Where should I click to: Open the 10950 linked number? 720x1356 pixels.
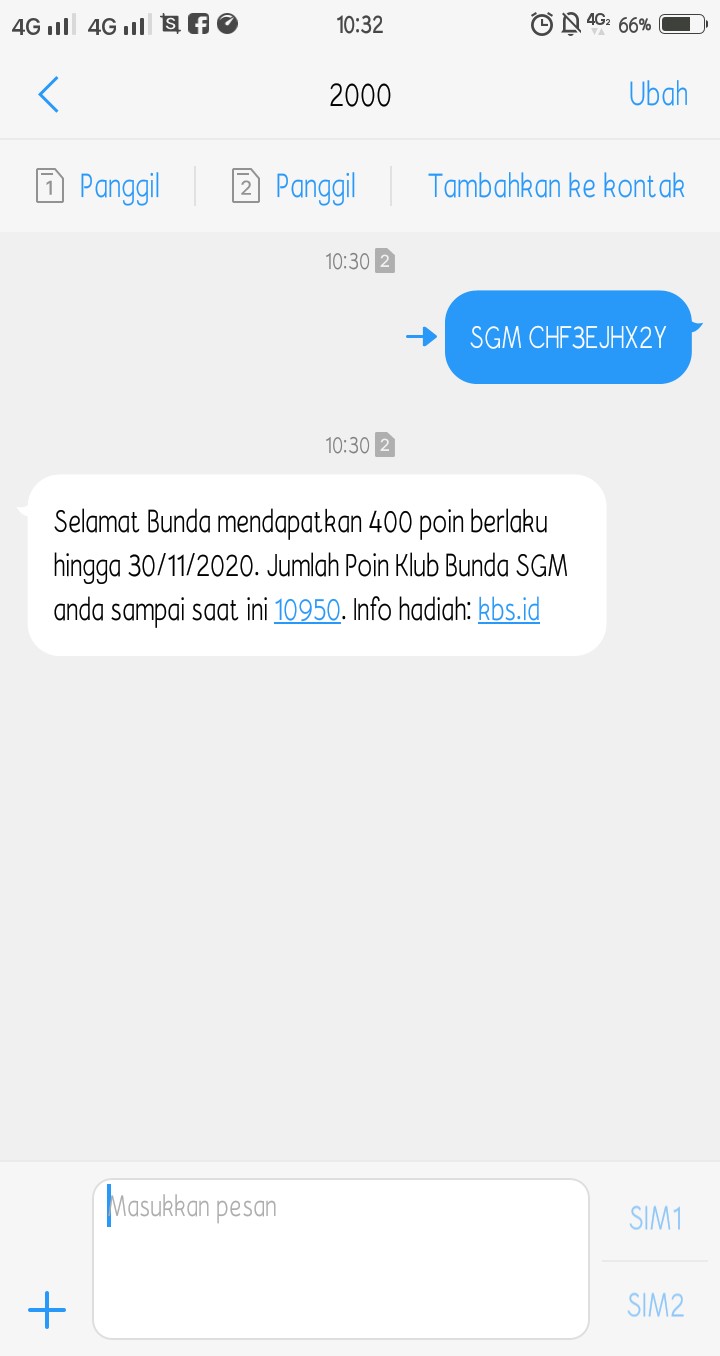pos(307,610)
